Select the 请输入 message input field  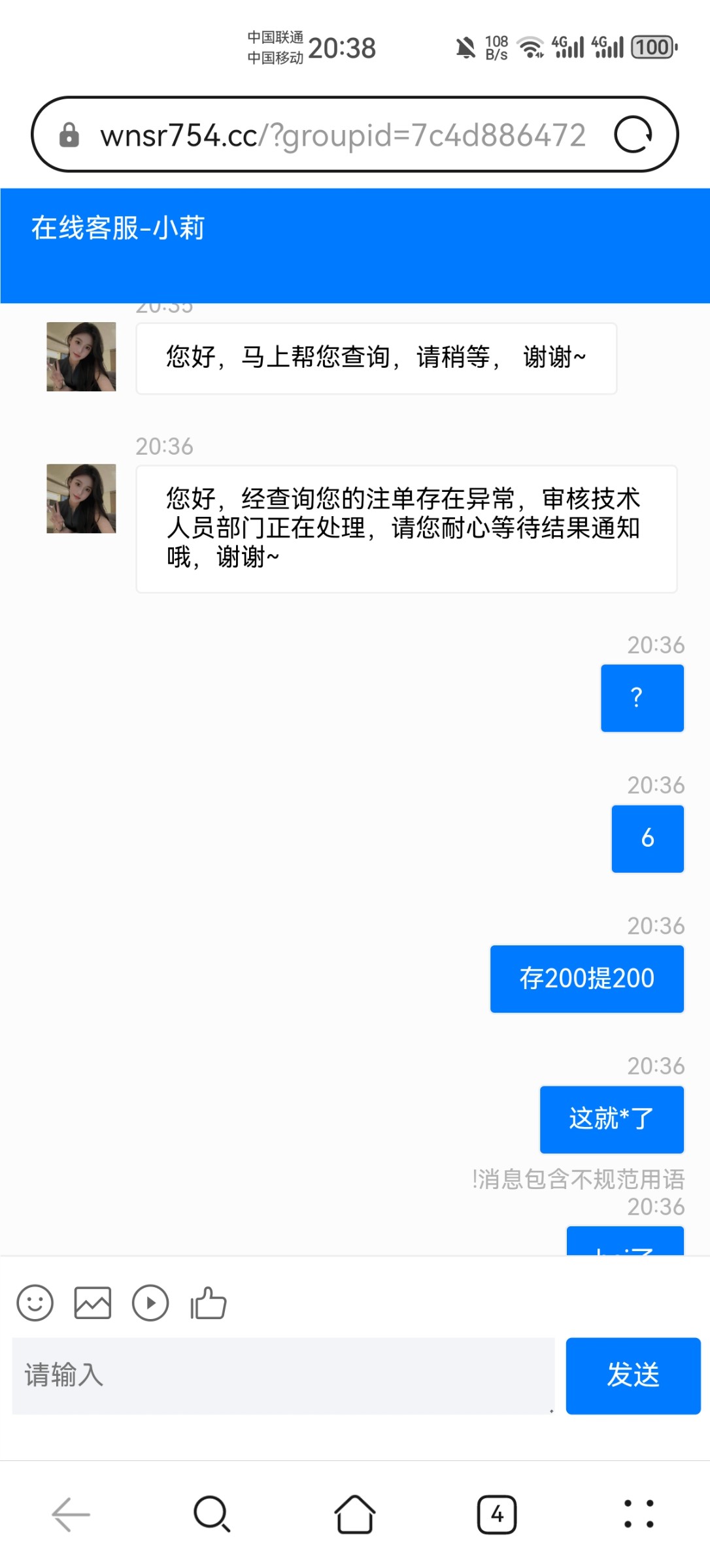281,1375
